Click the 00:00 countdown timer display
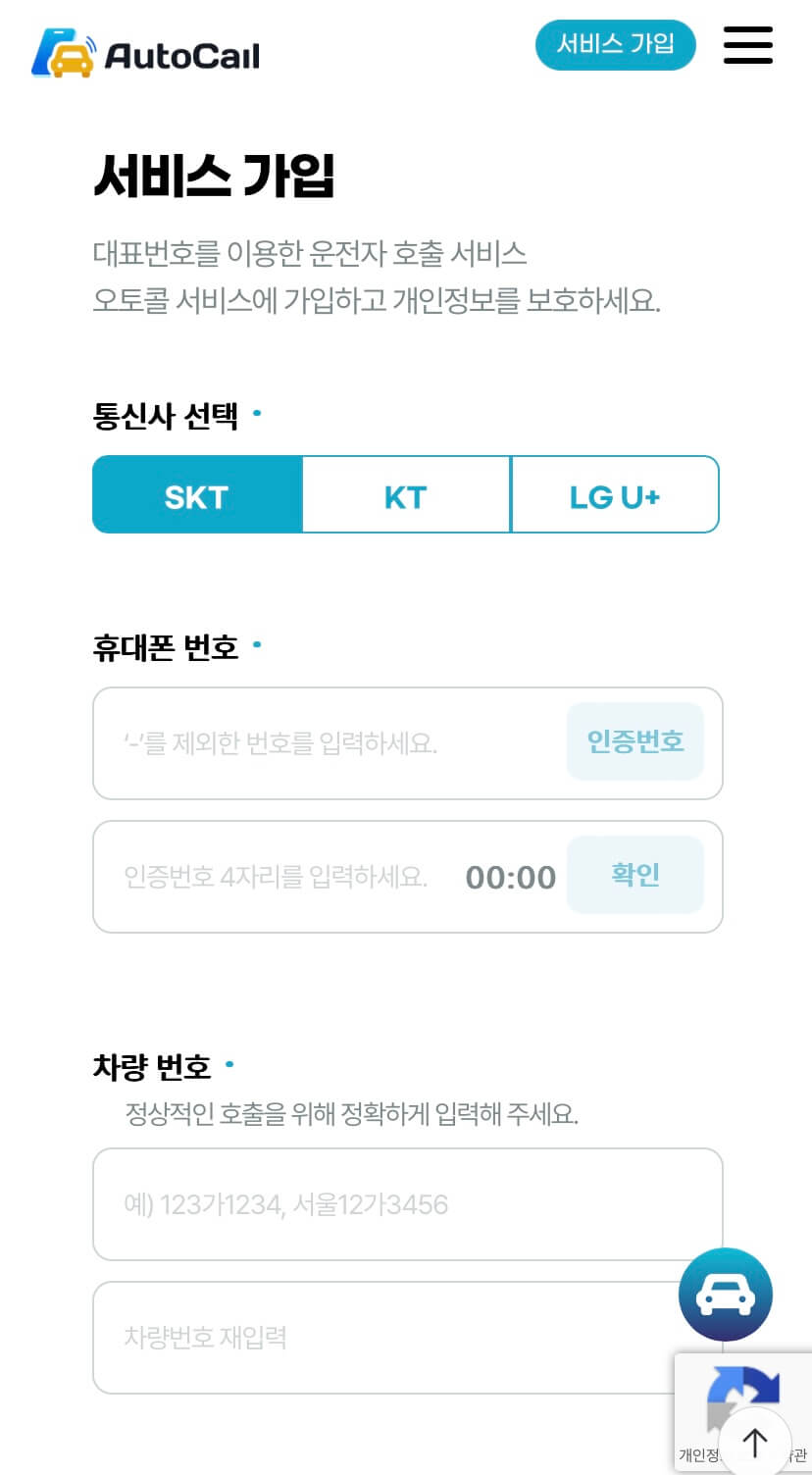Image resolution: width=812 pixels, height=1475 pixels. pos(509,876)
